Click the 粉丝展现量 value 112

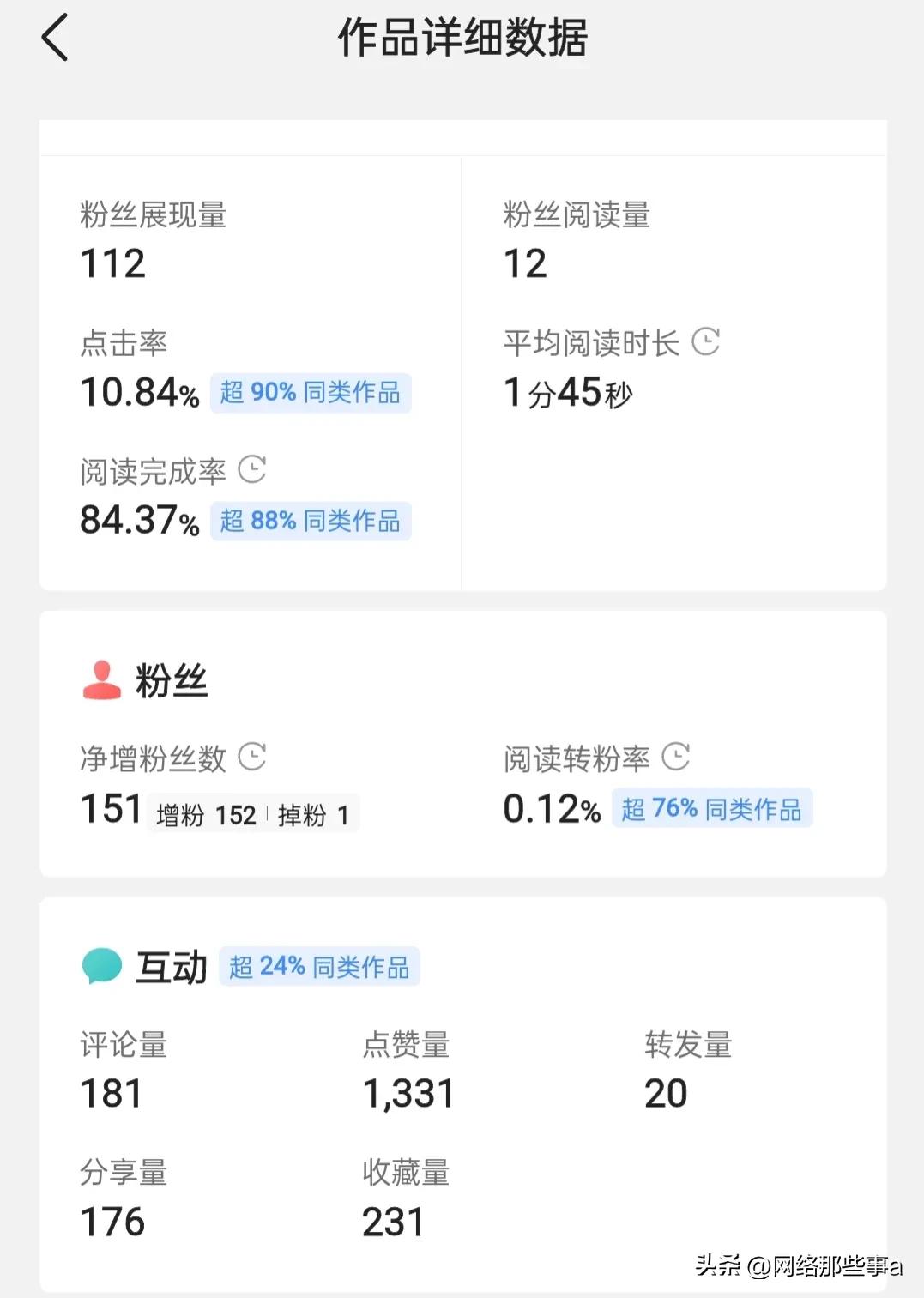(112, 263)
